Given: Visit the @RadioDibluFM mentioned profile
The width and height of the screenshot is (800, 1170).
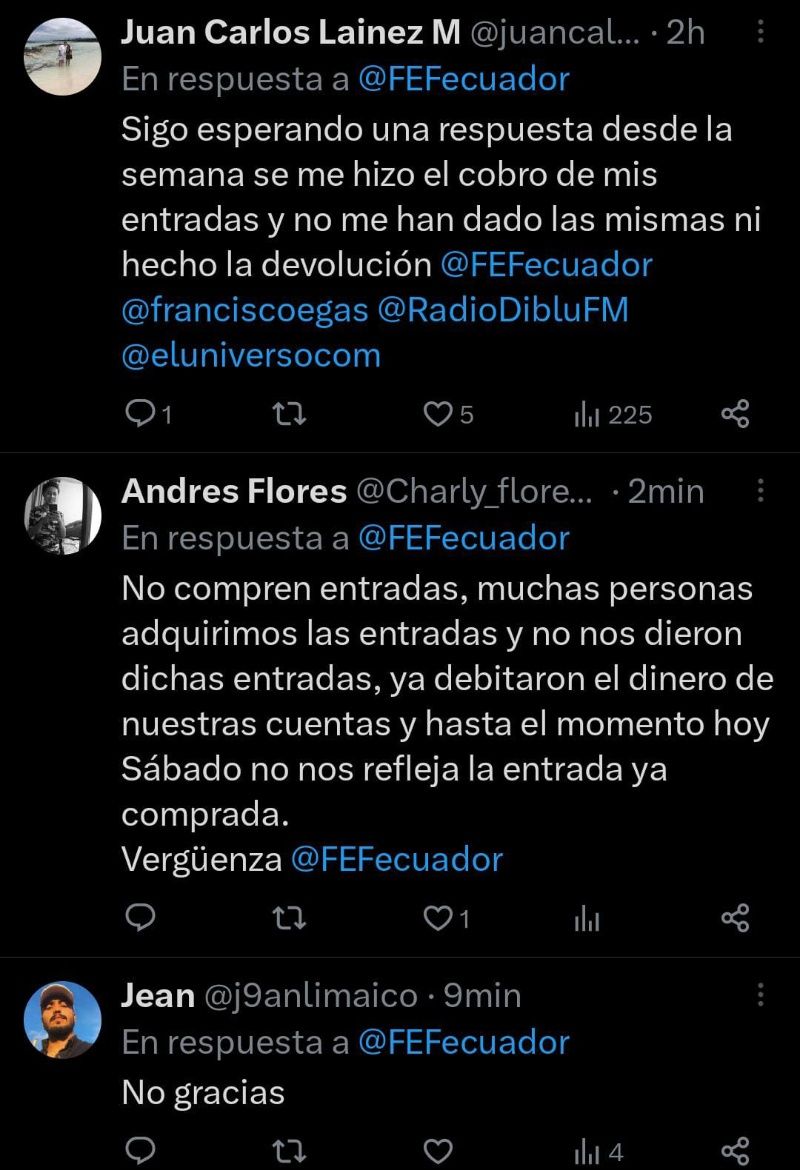Looking at the screenshot, I should point(503,309).
